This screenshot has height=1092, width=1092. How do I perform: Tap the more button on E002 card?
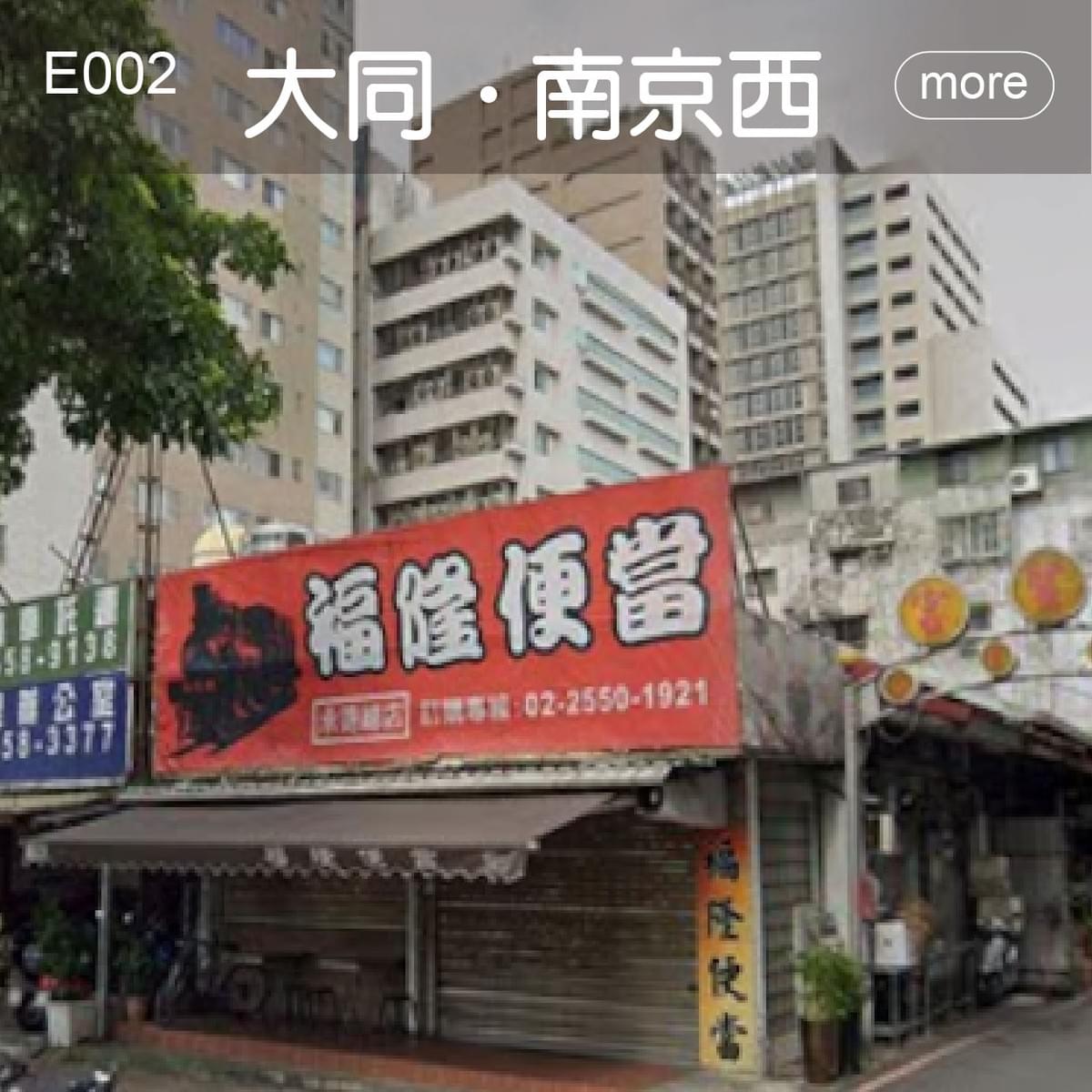(974, 86)
